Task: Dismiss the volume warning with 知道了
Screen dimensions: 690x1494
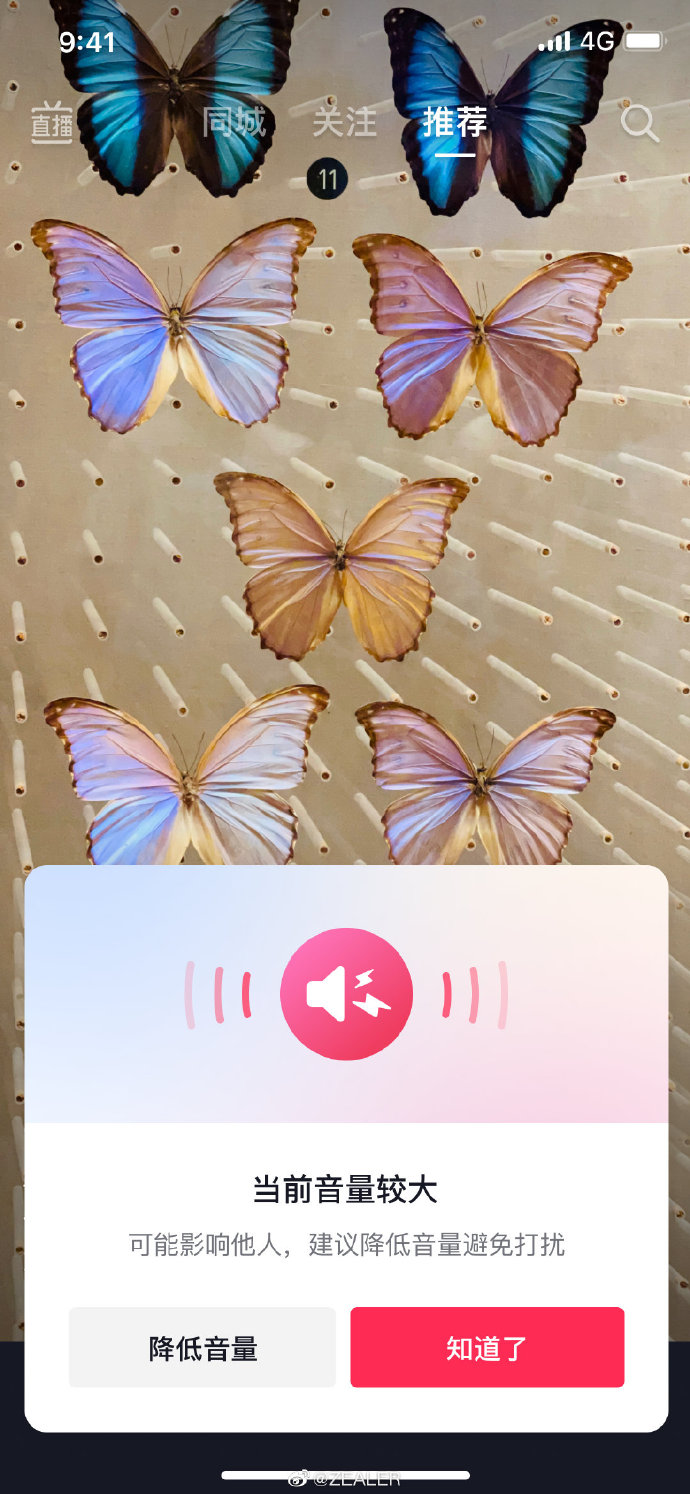Action: (x=487, y=1347)
